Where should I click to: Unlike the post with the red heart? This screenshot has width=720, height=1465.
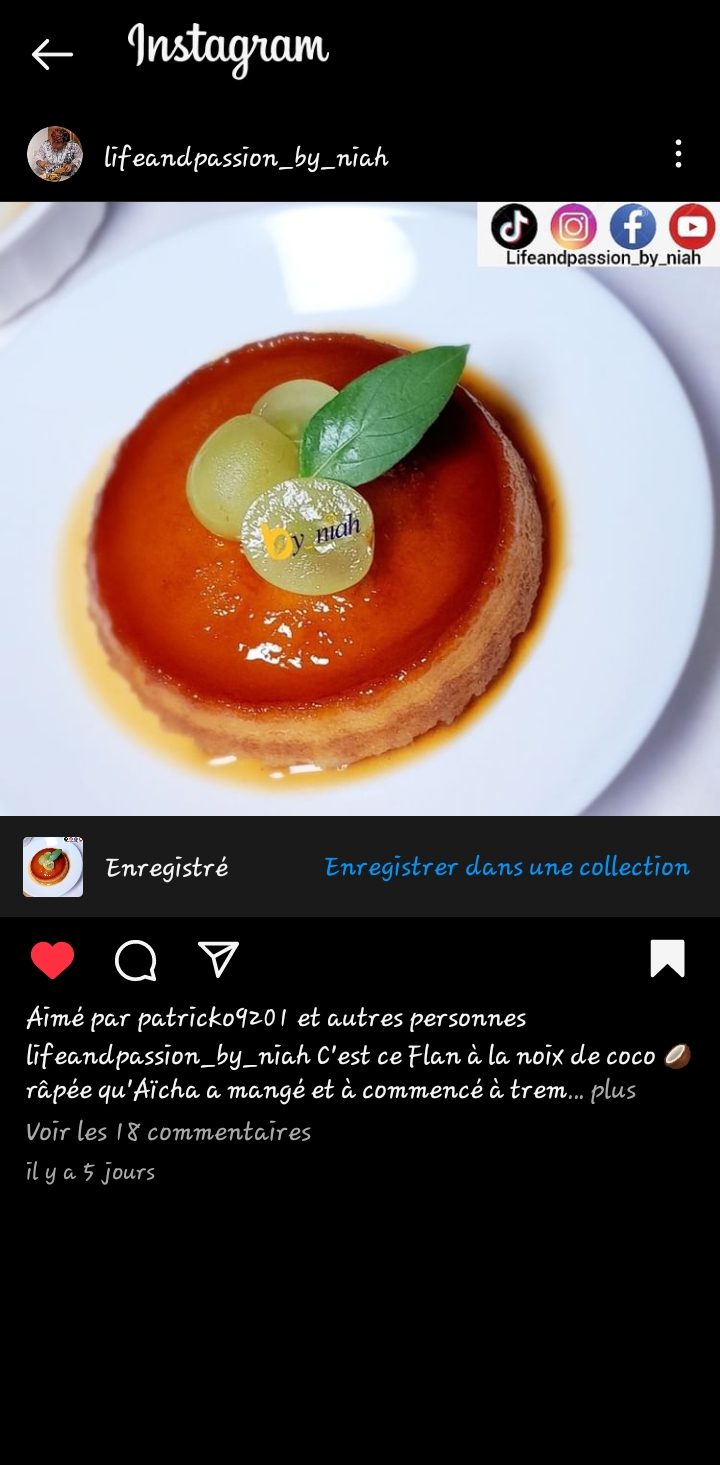pos(52,961)
